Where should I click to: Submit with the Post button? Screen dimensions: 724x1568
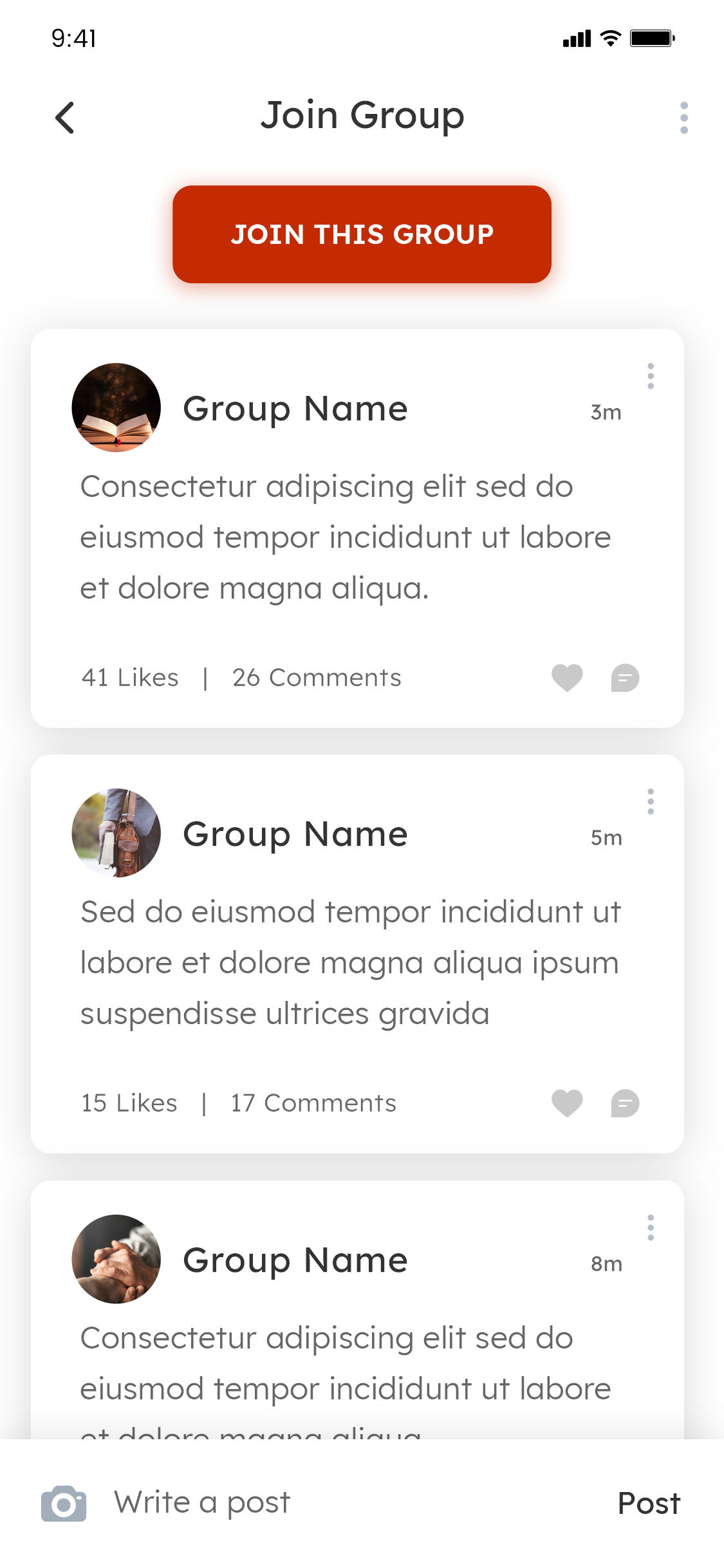649,1504
